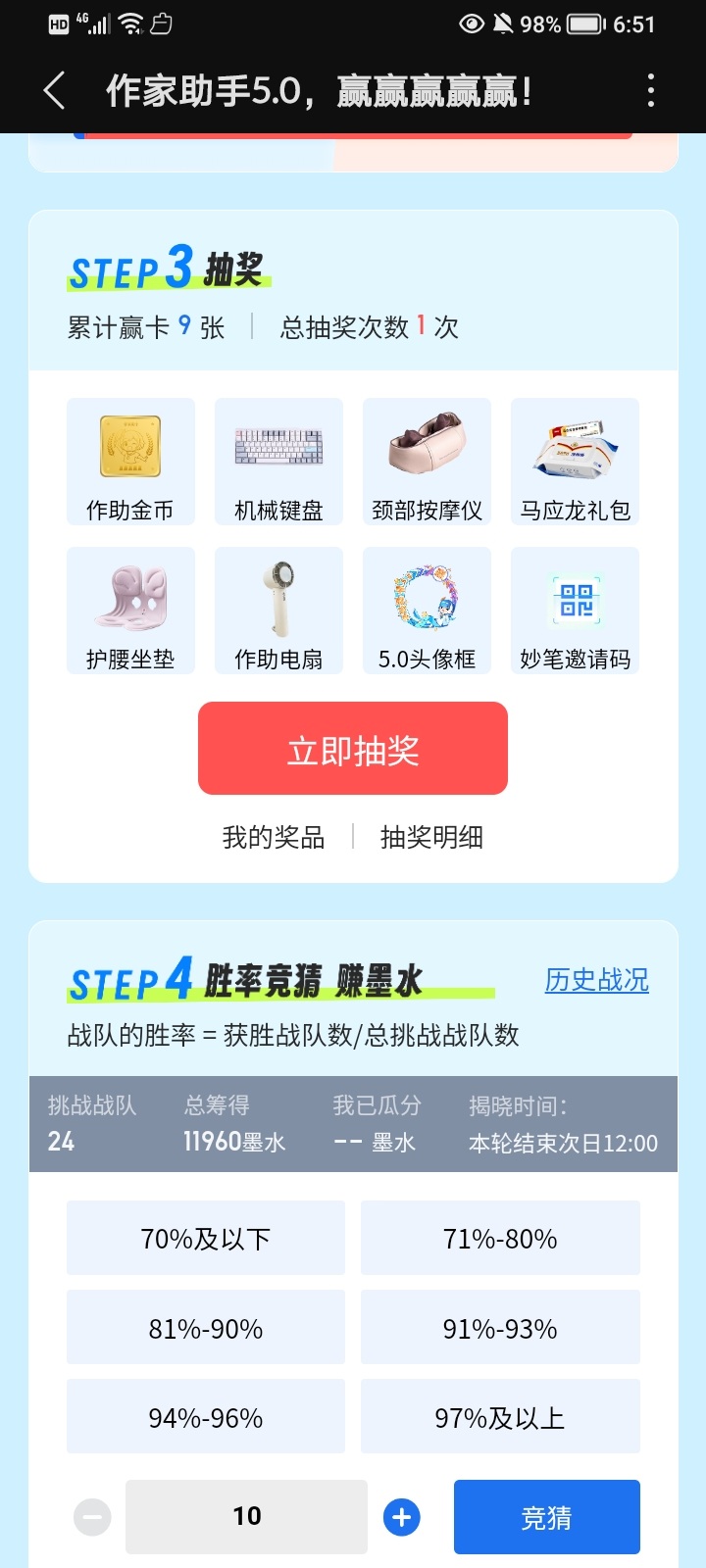Submit the guess with 竞猜 button
Viewport: 706px width, 1568px height.
point(546,1517)
